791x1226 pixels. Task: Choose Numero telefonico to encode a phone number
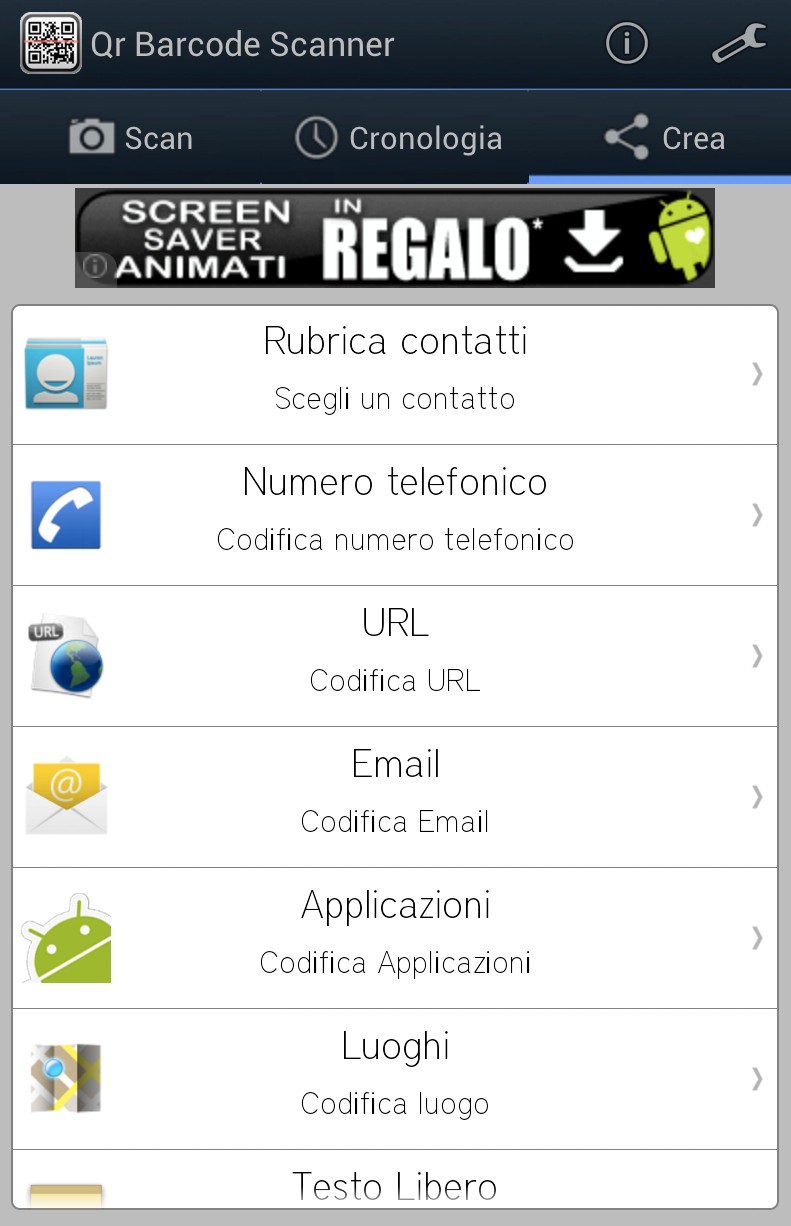pyautogui.click(x=395, y=516)
